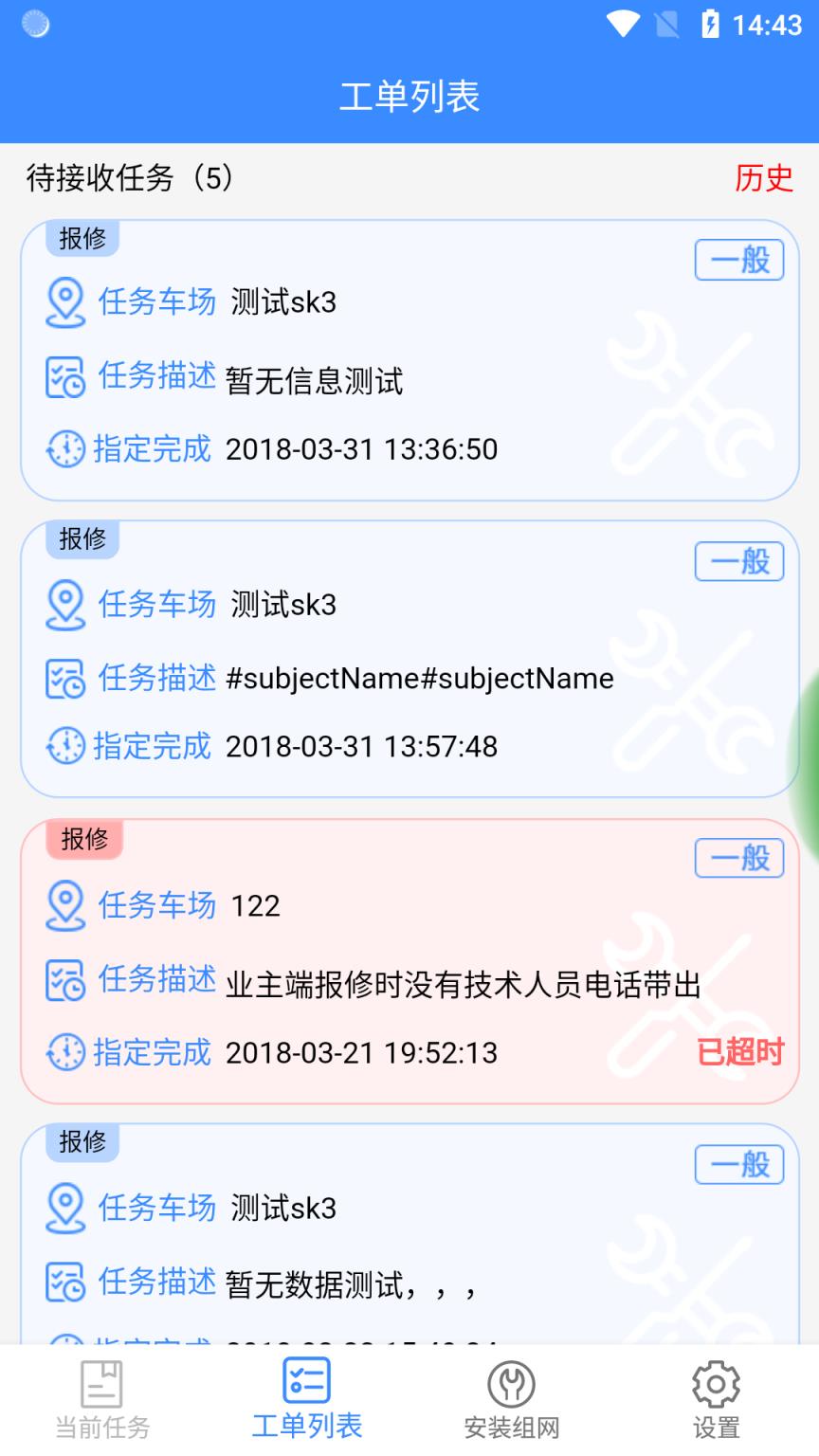Tap the loading spinner in the status bar

pyautogui.click(x=36, y=26)
